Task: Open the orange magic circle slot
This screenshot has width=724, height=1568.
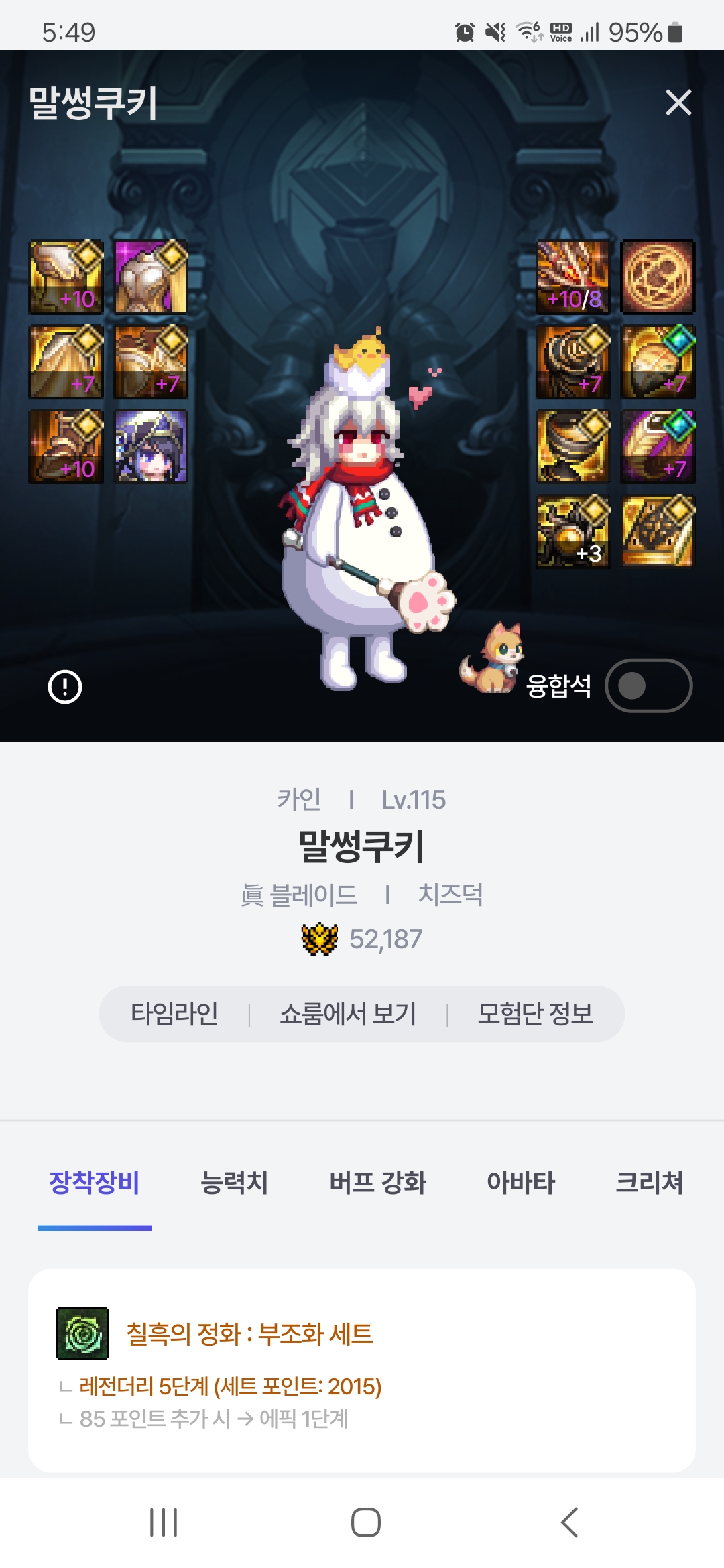Action: [658, 277]
